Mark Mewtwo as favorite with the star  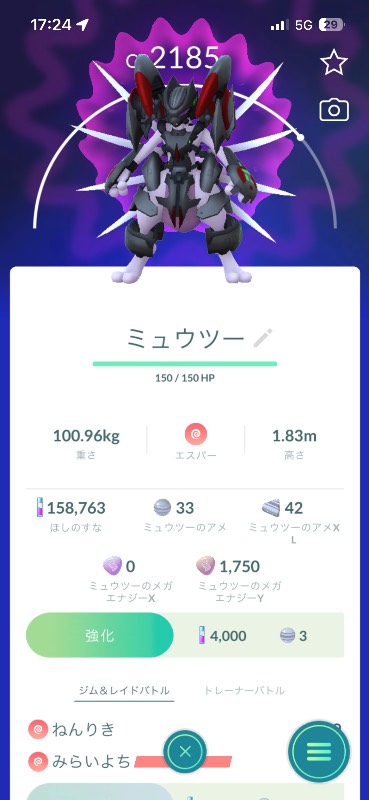tap(334, 62)
